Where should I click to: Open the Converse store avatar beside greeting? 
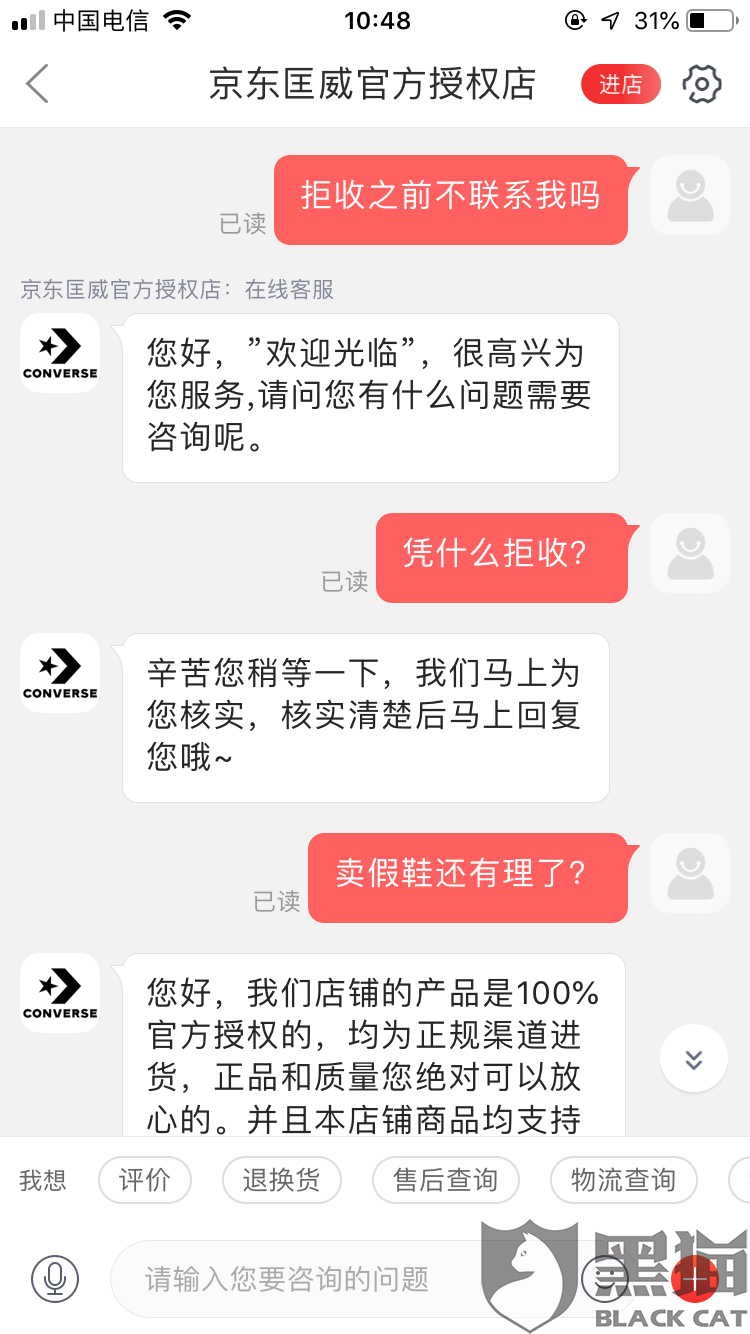coord(60,353)
